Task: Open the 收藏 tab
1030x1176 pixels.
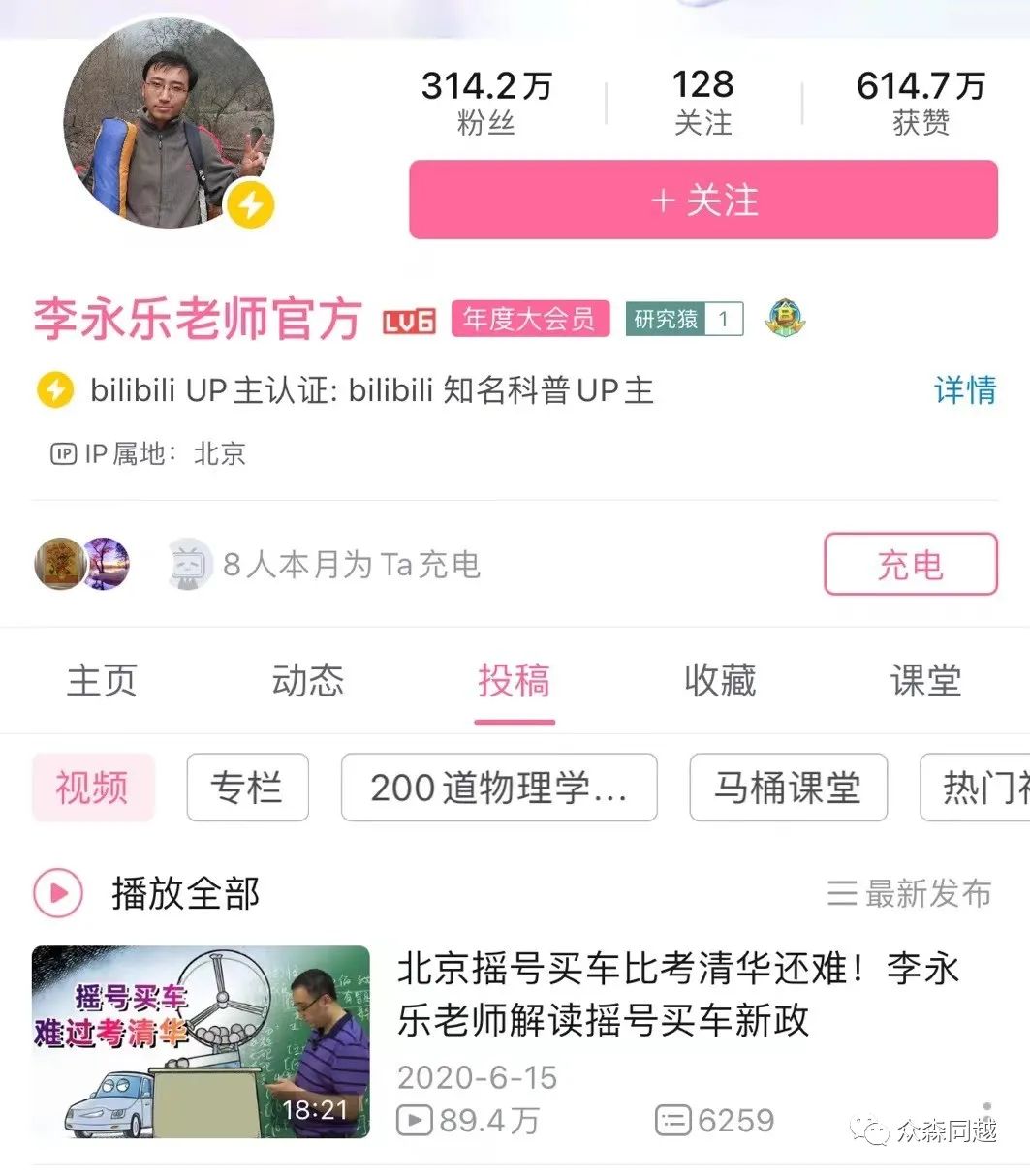Action: [720, 680]
